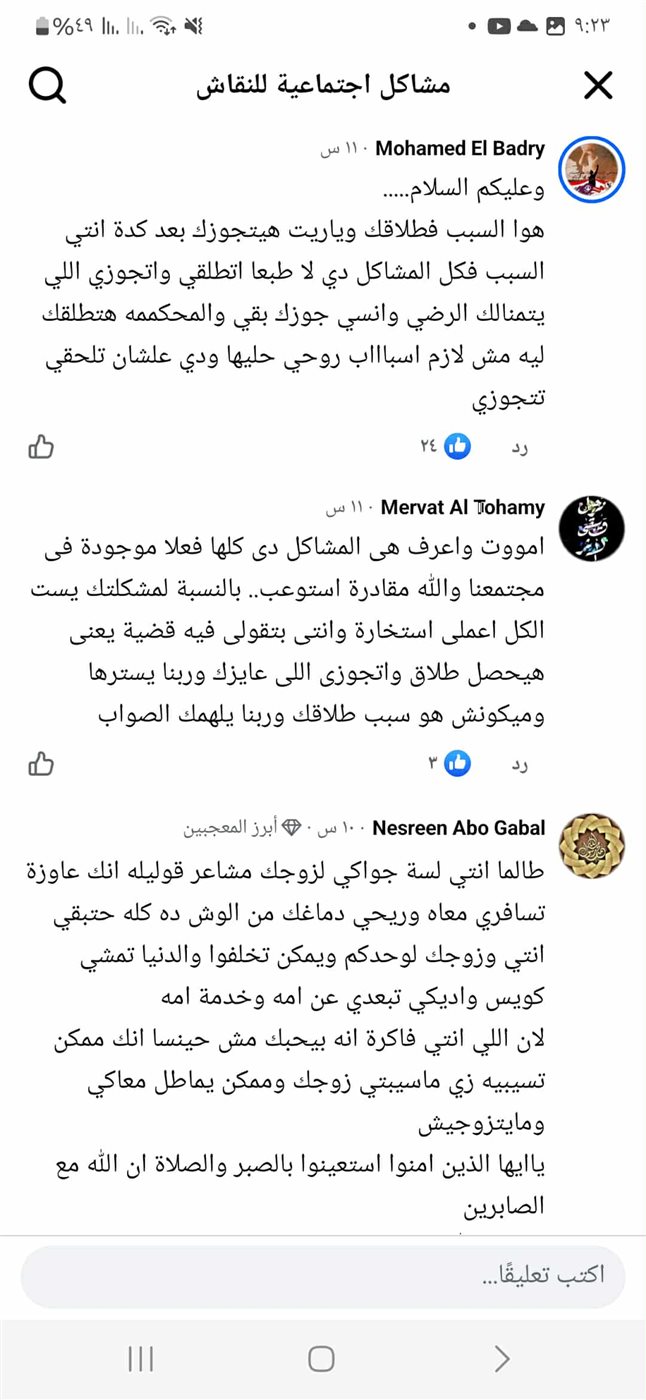Image resolution: width=646 pixels, height=1400 pixels.
Task: Open Mohamed El Badry's profile name
Action: tap(460, 149)
